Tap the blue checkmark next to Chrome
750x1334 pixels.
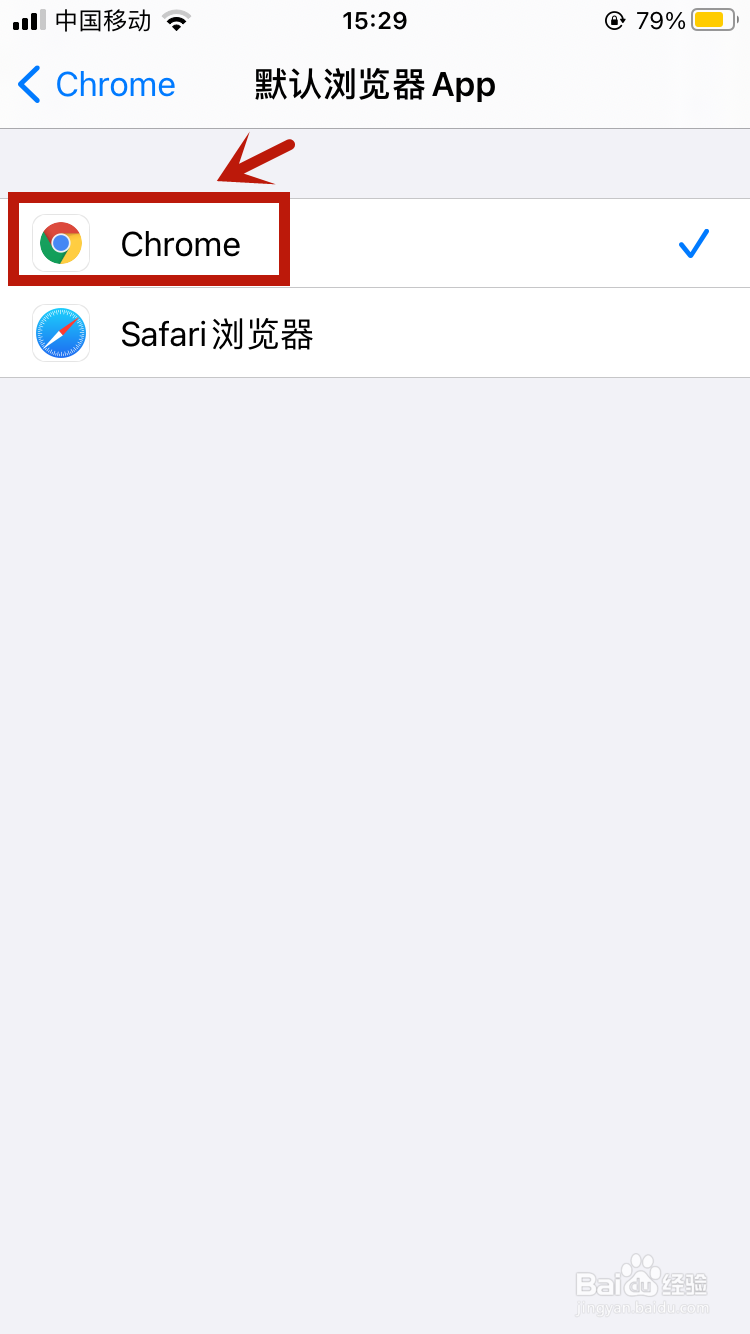coord(694,243)
